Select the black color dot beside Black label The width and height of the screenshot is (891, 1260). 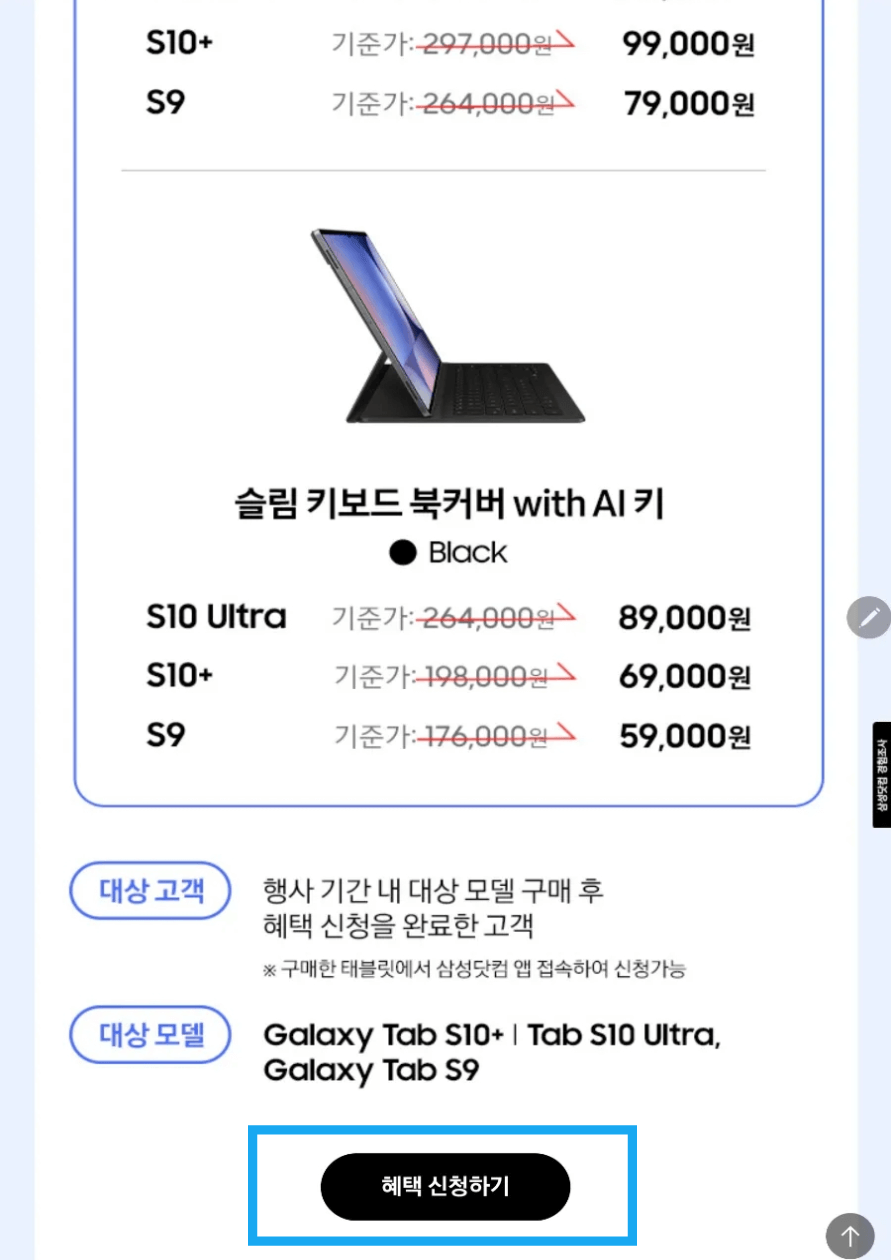point(401,552)
